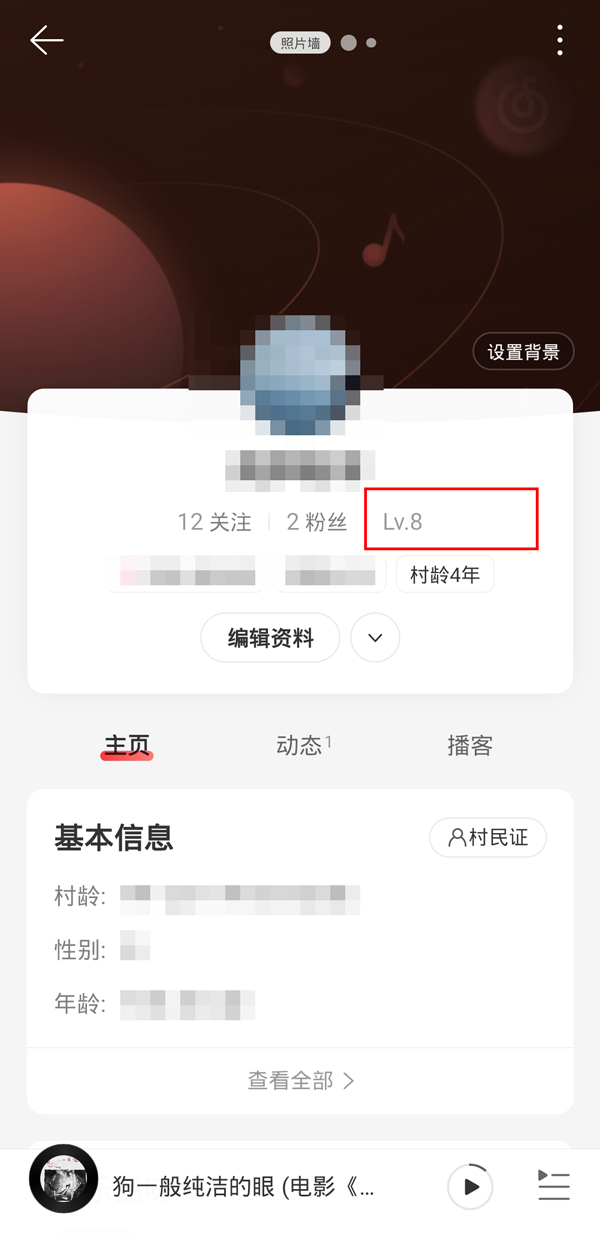Tap the 村龄4年 tag
Viewport: 600px width, 1240px height.
445,575
